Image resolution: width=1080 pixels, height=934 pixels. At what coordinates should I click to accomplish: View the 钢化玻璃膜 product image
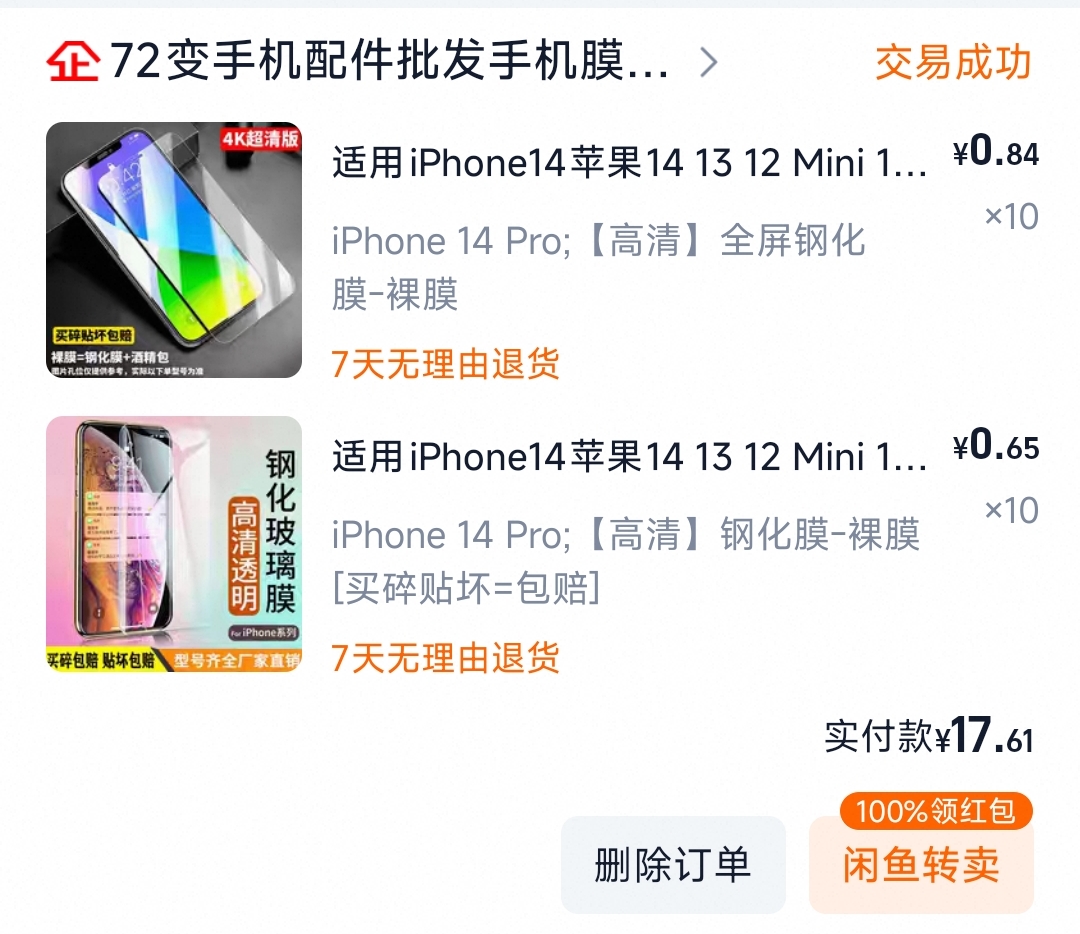(x=174, y=544)
